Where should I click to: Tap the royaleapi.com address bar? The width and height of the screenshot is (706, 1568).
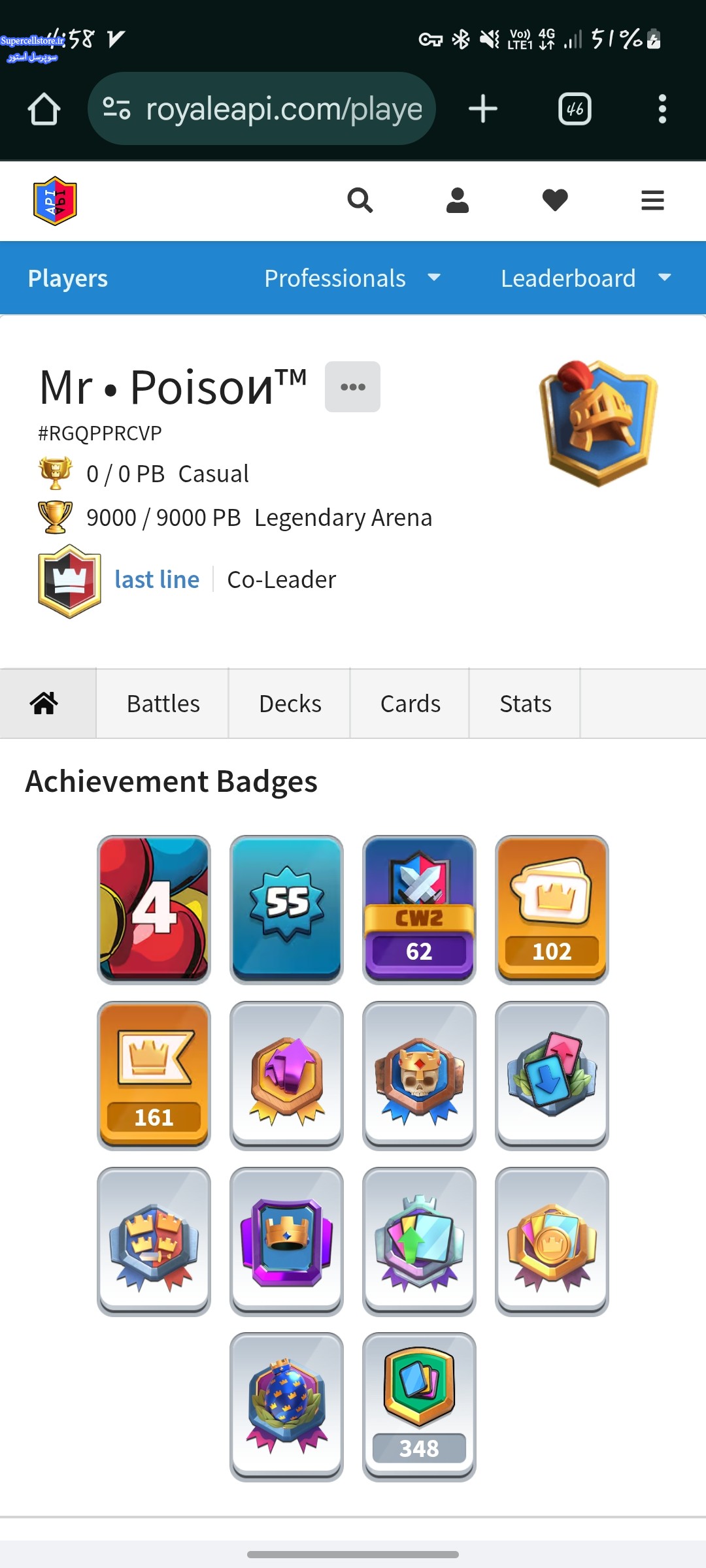tap(261, 108)
